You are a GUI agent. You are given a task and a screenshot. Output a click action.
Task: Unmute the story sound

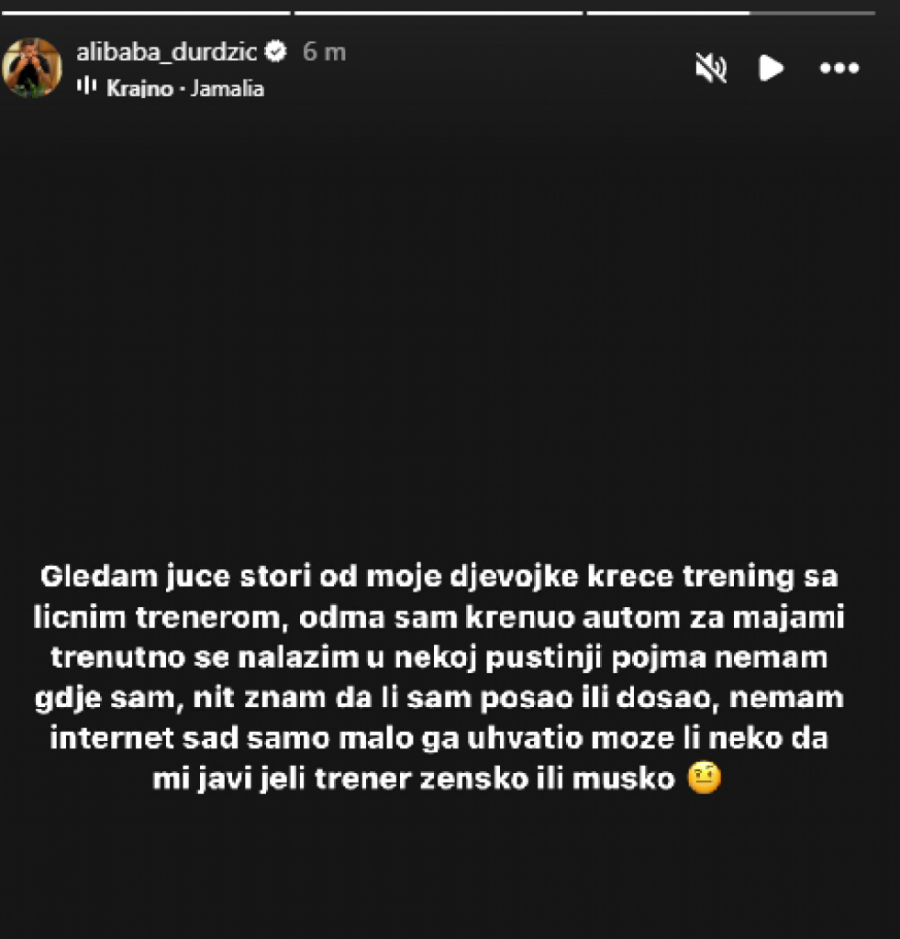pos(711,68)
